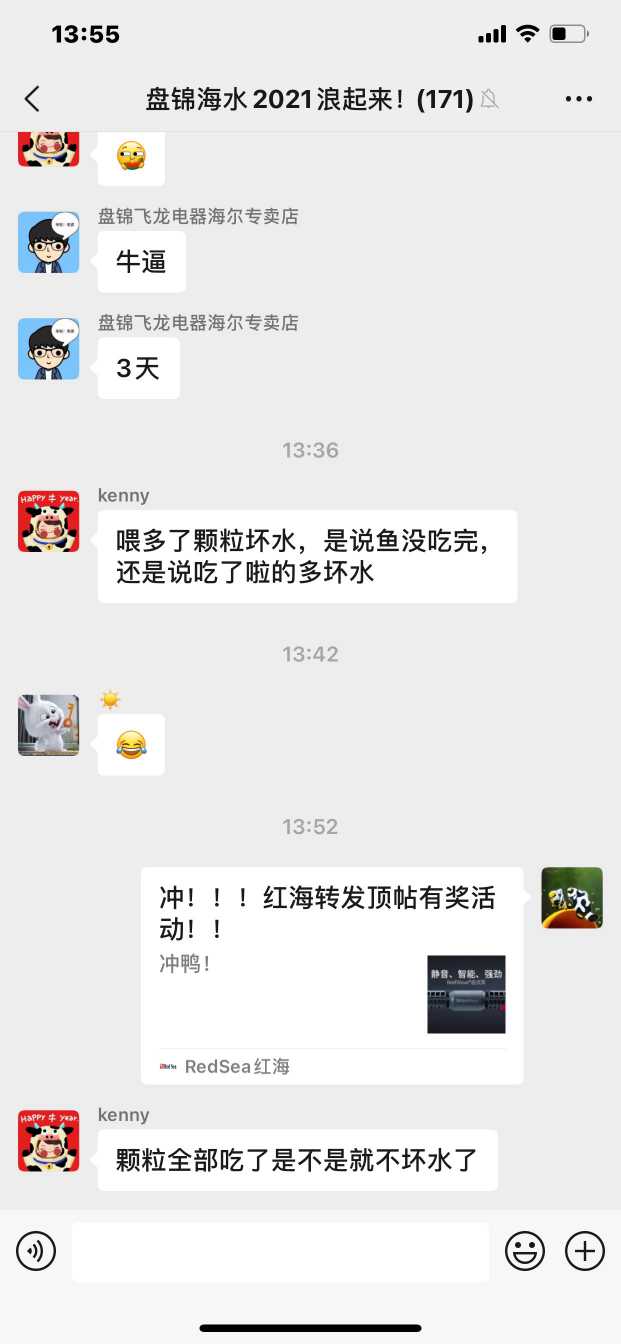Viewport: 621px width, 1344px height.
Task: Tap the message text field
Action: point(280,1251)
